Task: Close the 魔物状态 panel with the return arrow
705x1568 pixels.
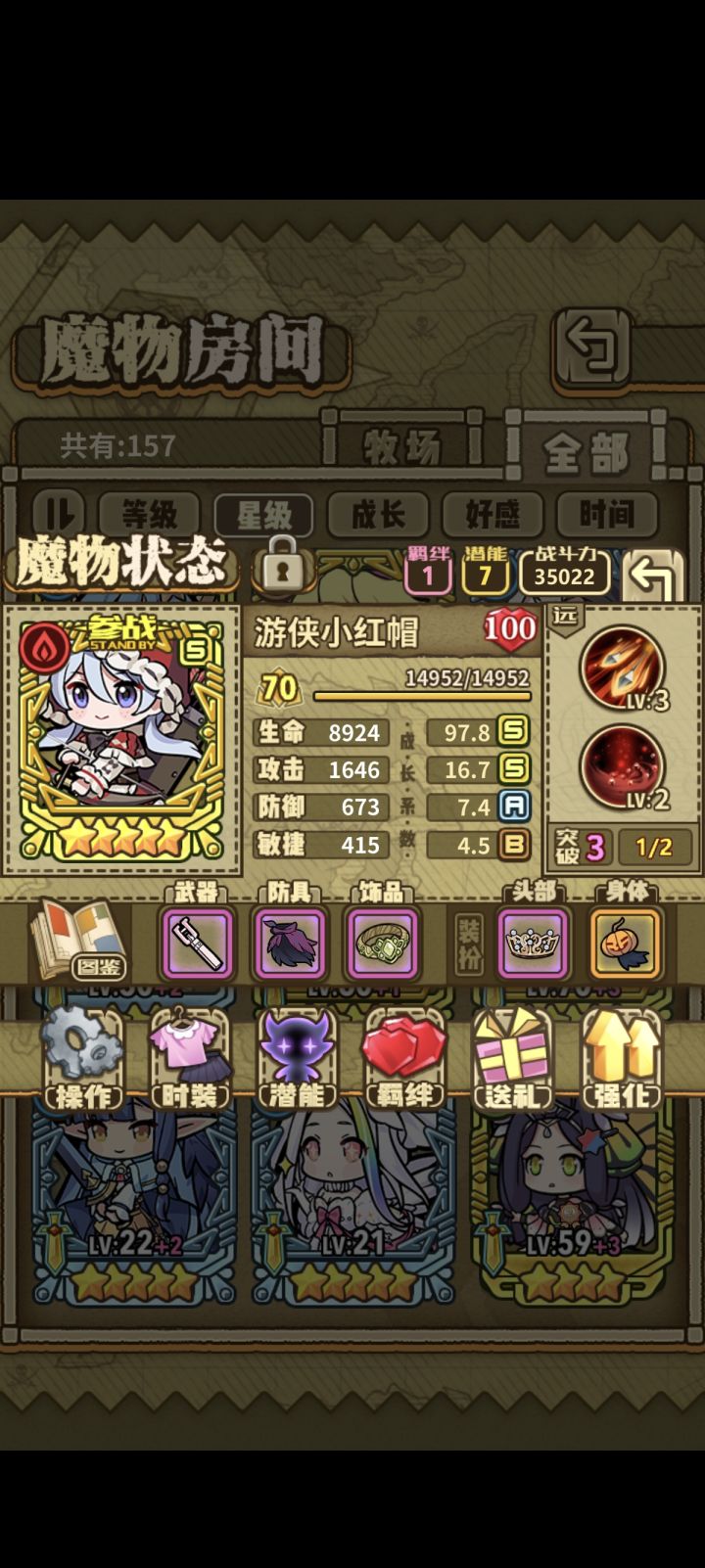Action: [x=653, y=577]
